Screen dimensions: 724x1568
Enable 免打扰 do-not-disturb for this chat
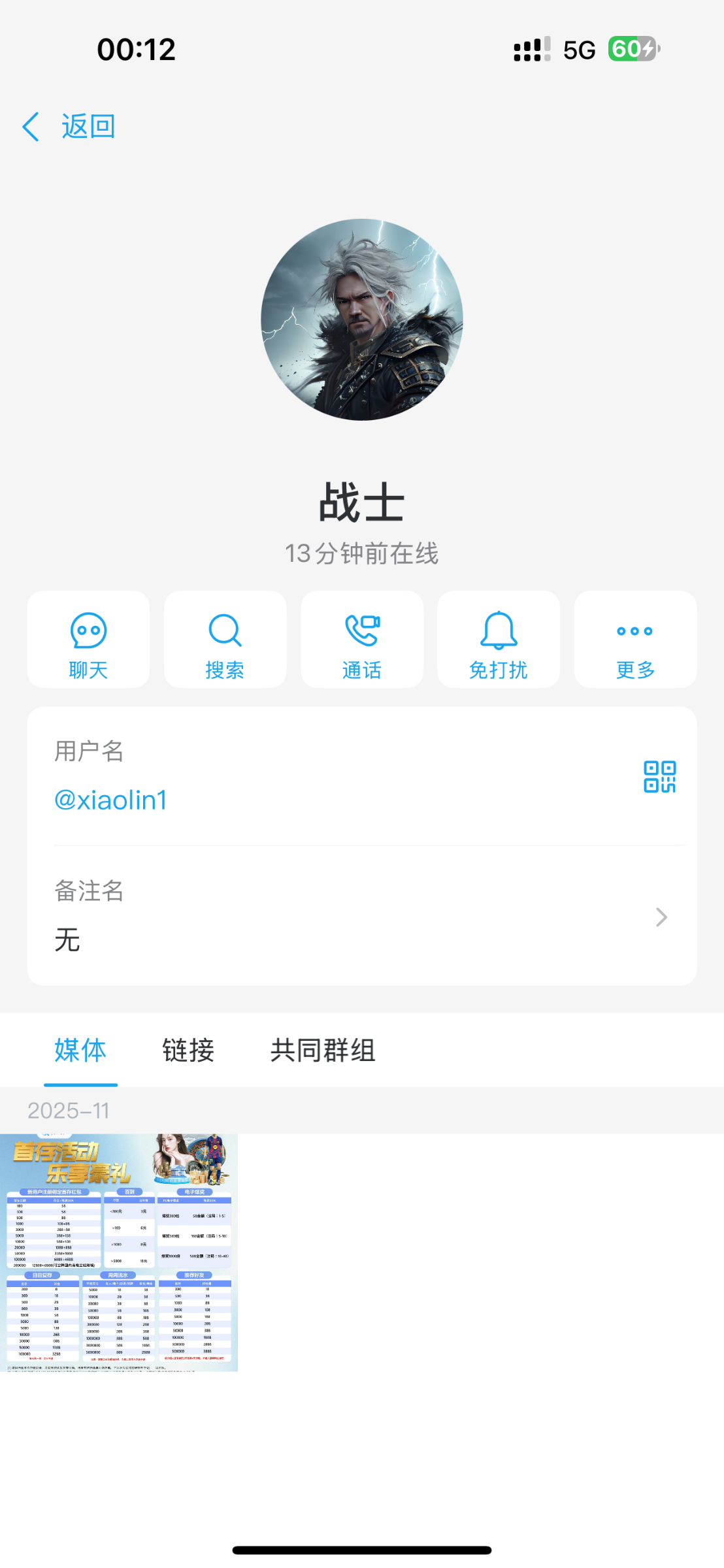tap(498, 640)
